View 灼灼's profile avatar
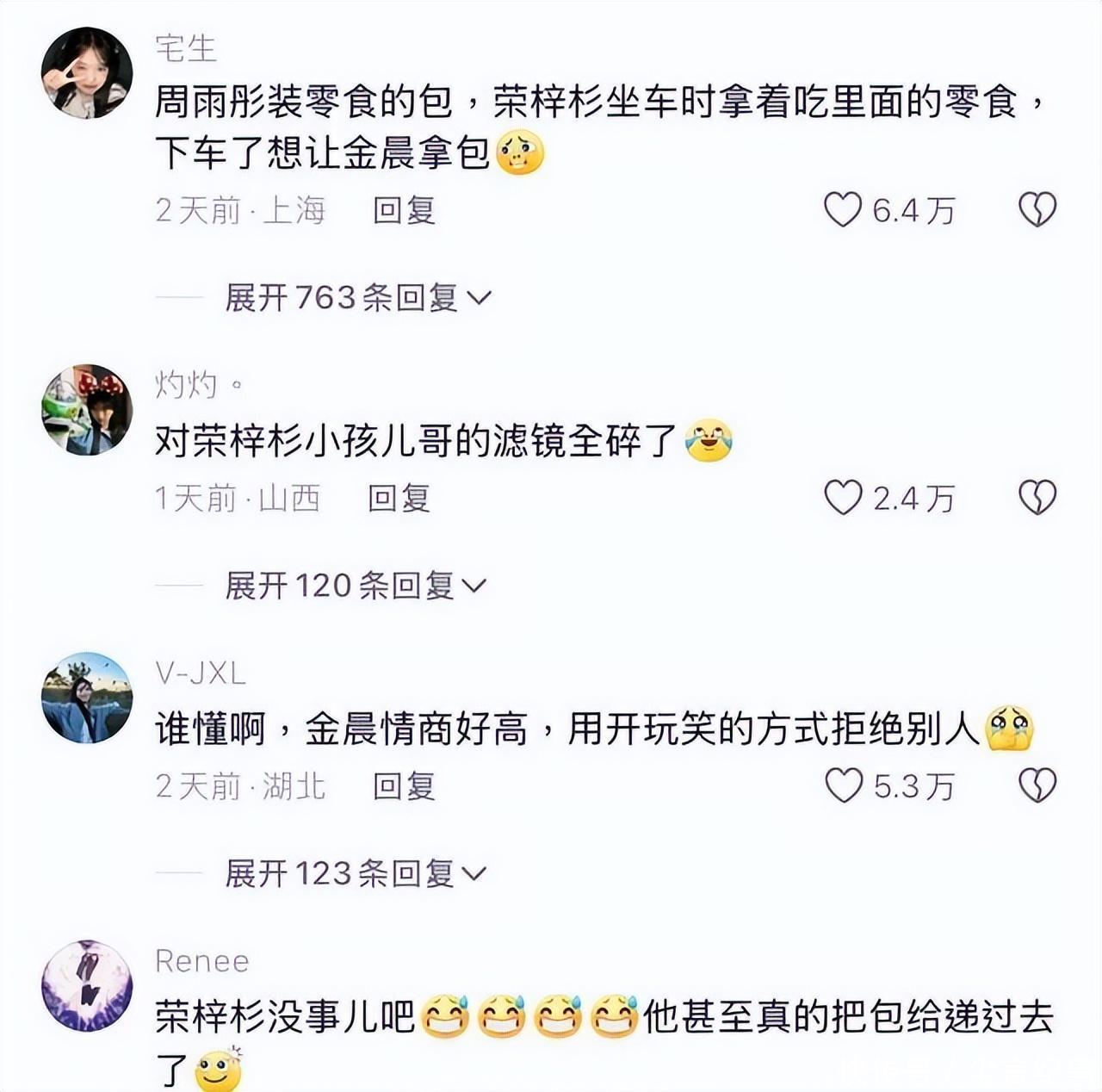 point(87,410)
